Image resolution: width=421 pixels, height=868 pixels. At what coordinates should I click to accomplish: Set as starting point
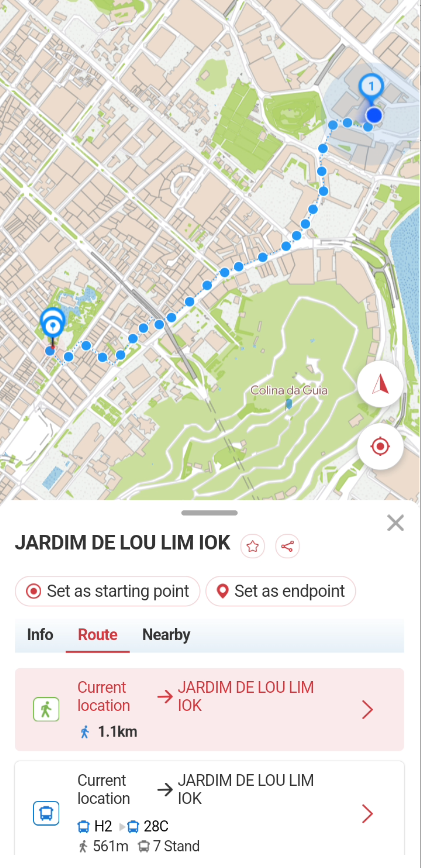point(107,591)
